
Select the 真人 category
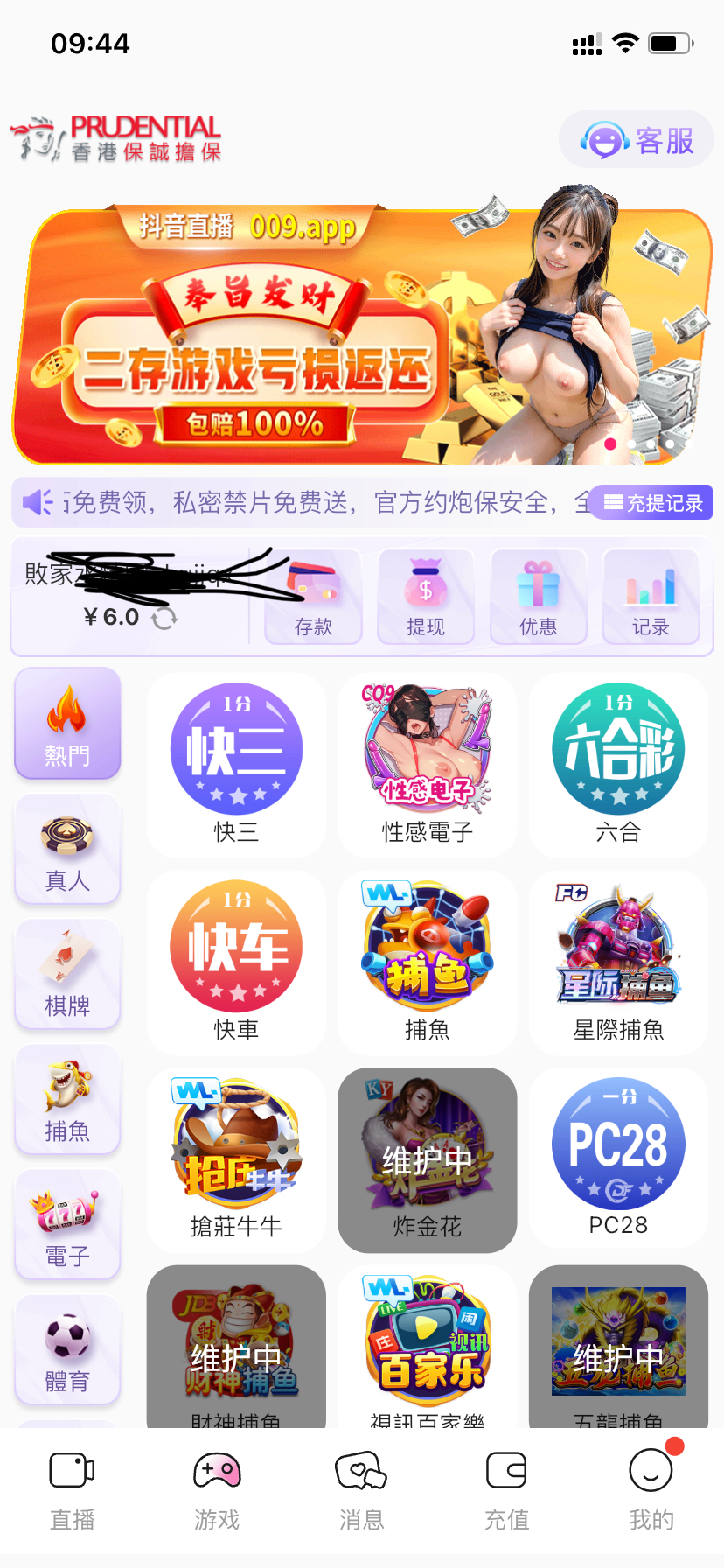pyautogui.click(x=67, y=850)
